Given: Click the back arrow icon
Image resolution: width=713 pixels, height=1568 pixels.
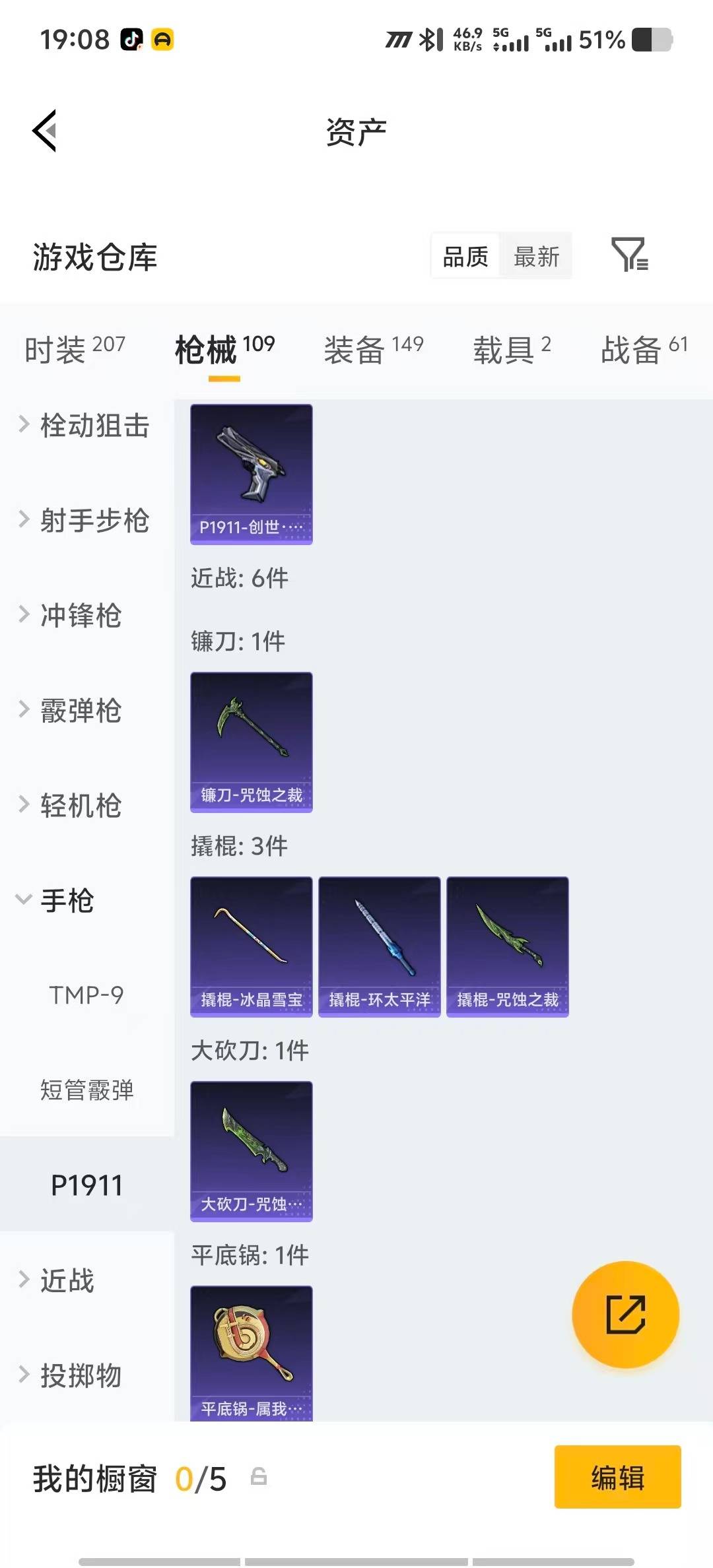Looking at the screenshot, I should pos(44,130).
